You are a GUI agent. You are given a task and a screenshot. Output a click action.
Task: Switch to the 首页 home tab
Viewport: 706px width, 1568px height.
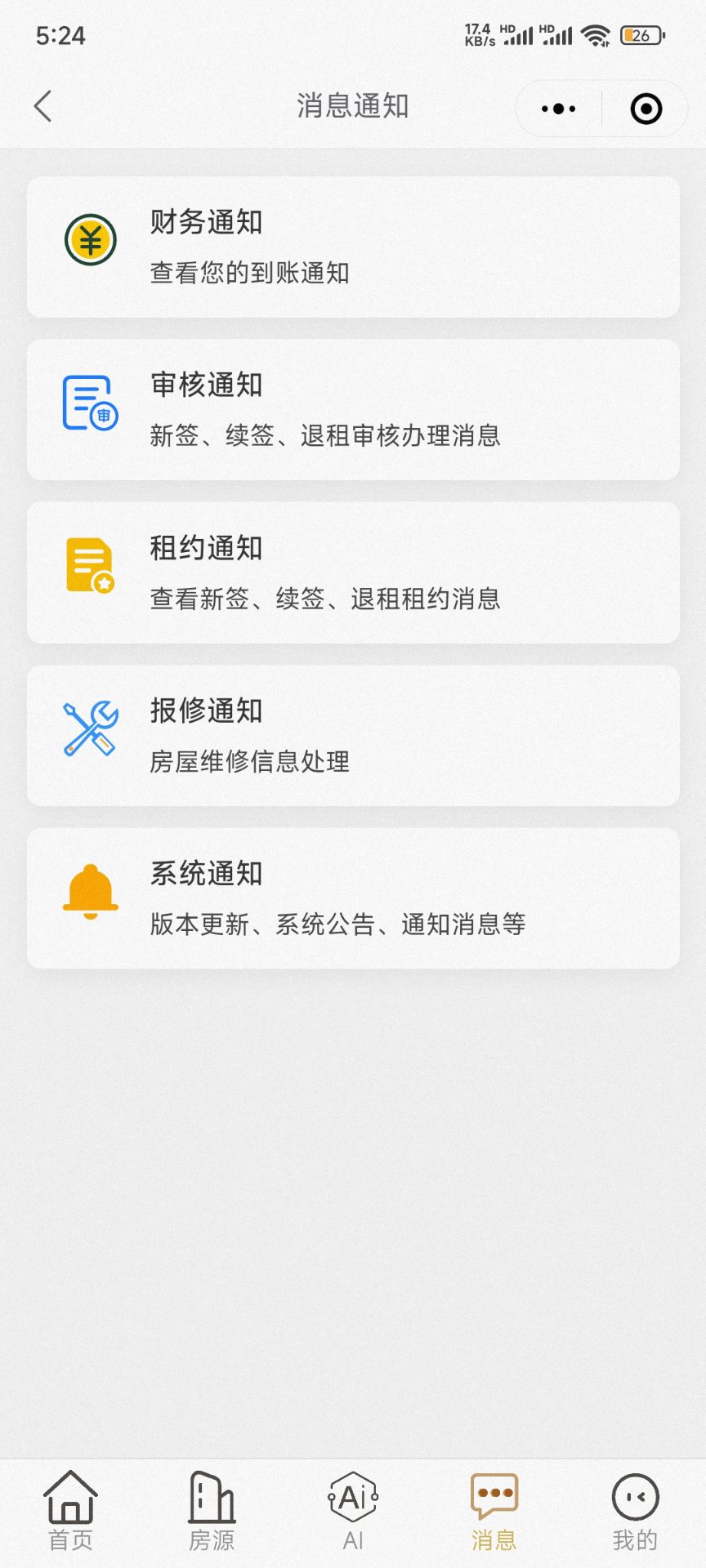coord(70,1511)
